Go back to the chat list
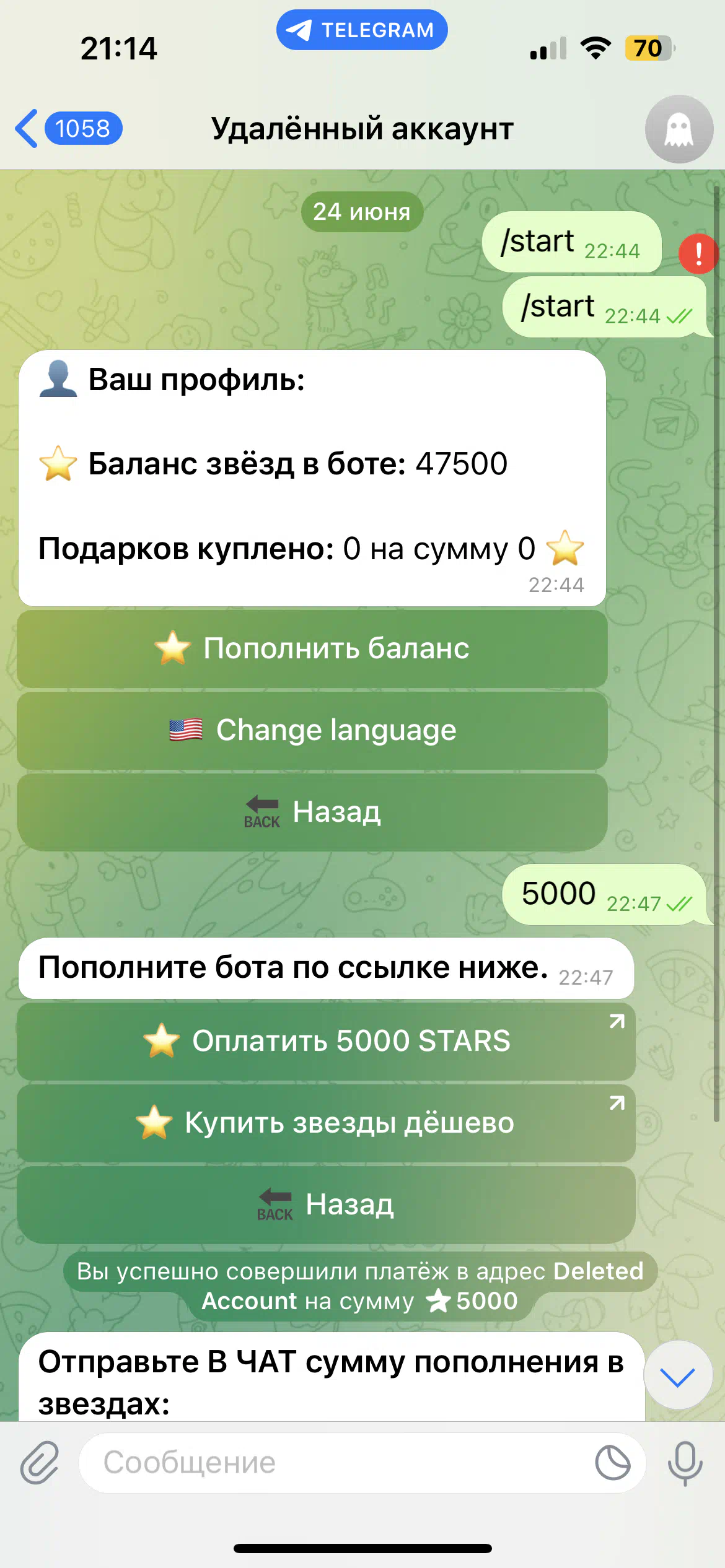This screenshot has width=725, height=1568. [x=68, y=129]
